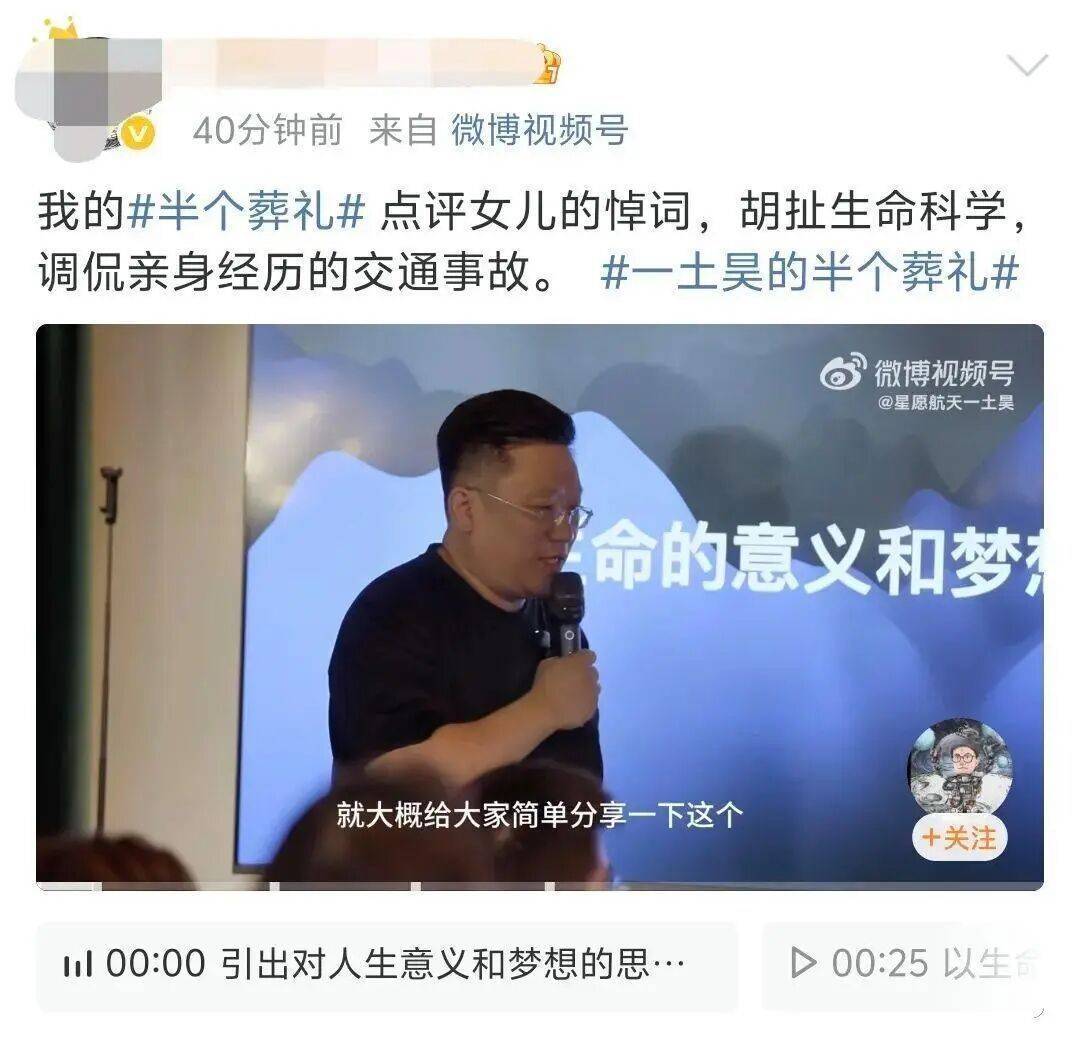
Task: Open the #一土昊的半个葬礼# hashtag
Action: tap(809, 273)
